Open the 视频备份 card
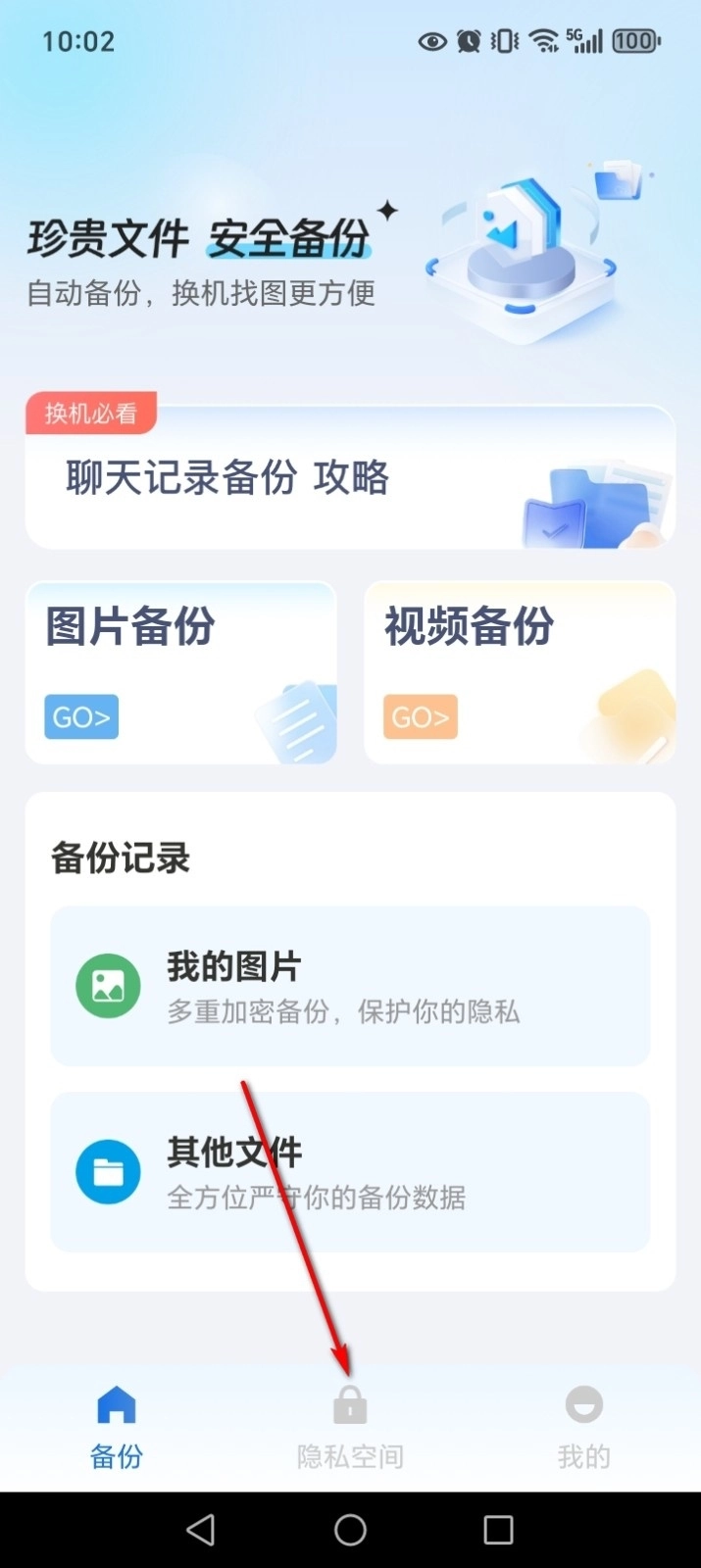Screen dimensions: 701x1568 click(x=520, y=672)
